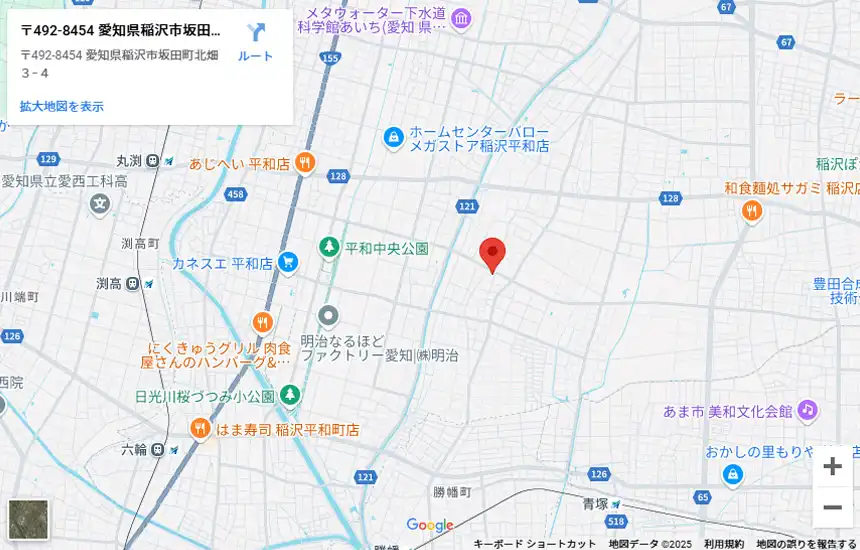The width and height of the screenshot is (860, 550).
Task: Select the あじへい 平和店 restaurant marker
Action: [x=305, y=162]
